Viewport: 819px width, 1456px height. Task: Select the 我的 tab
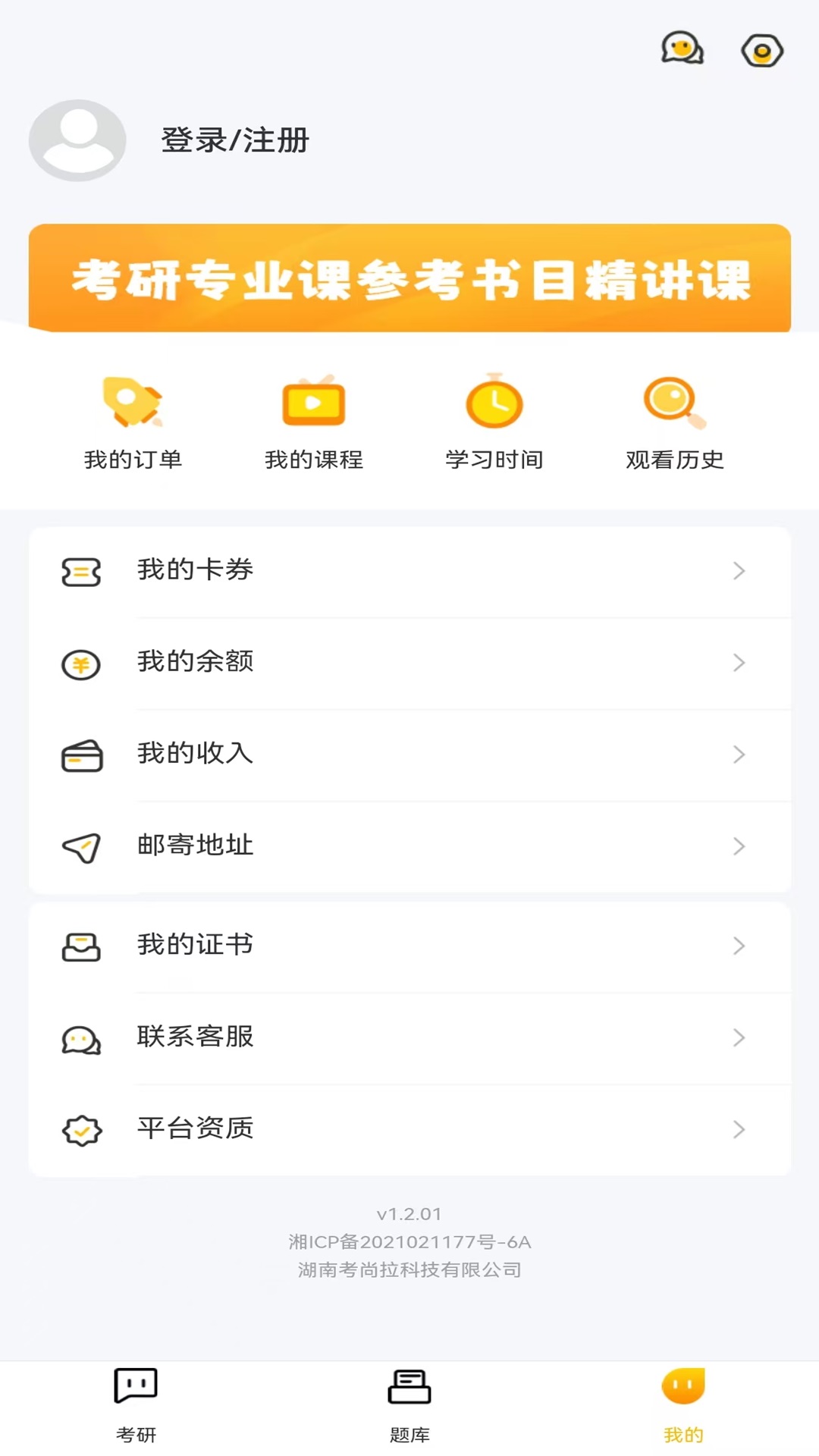(683, 1405)
